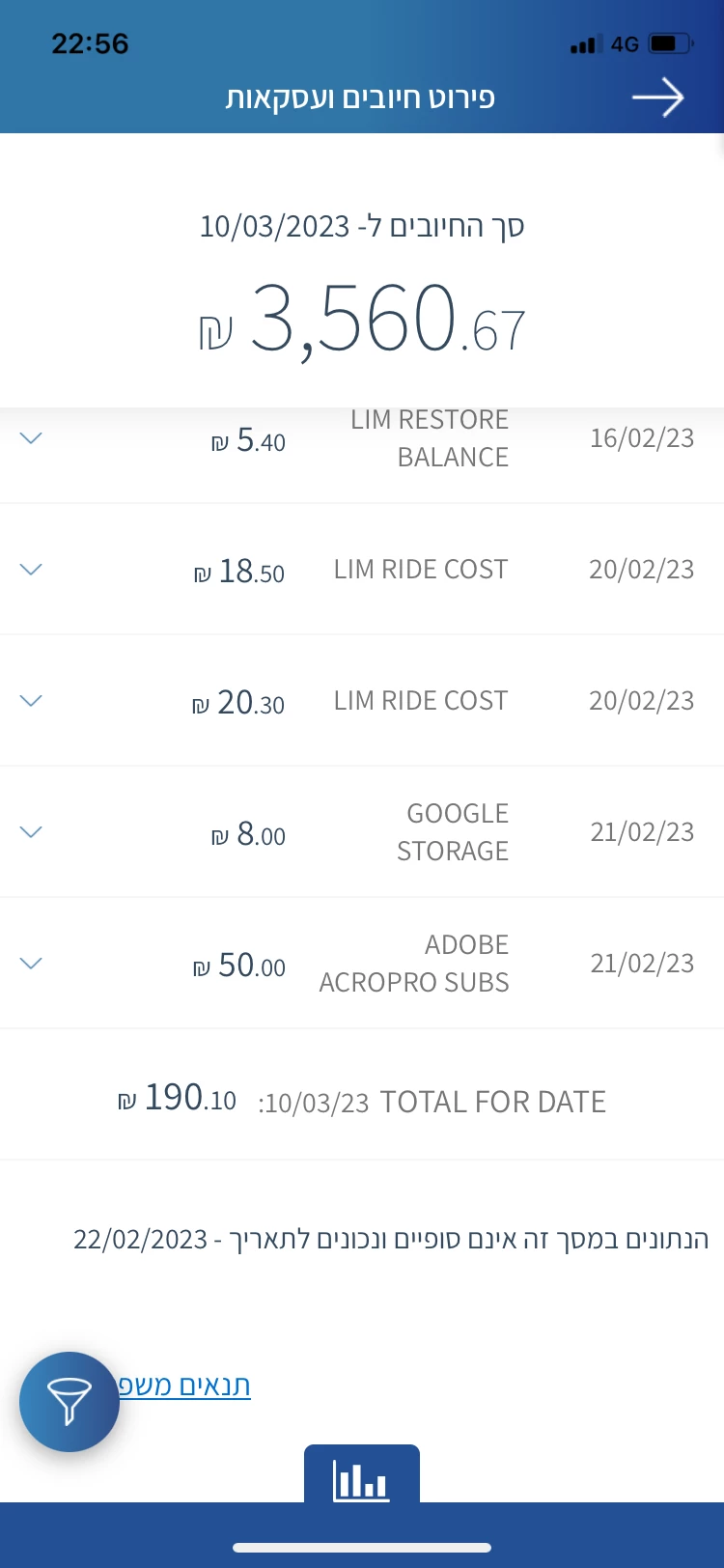Viewport: 724px width, 1568px height.
Task: Open the filter floating button
Action: coord(70,1402)
